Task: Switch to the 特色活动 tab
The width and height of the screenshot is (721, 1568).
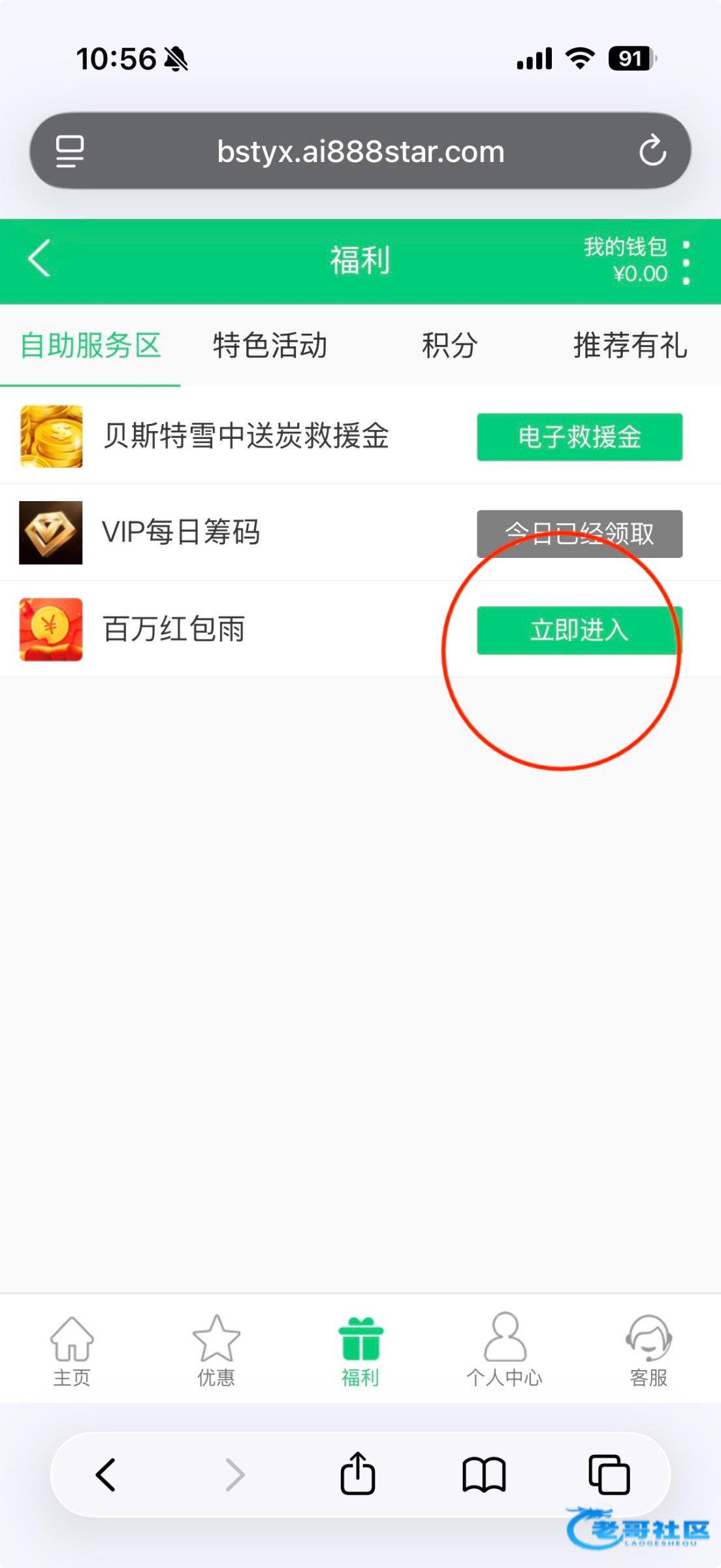Action: pos(270,346)
